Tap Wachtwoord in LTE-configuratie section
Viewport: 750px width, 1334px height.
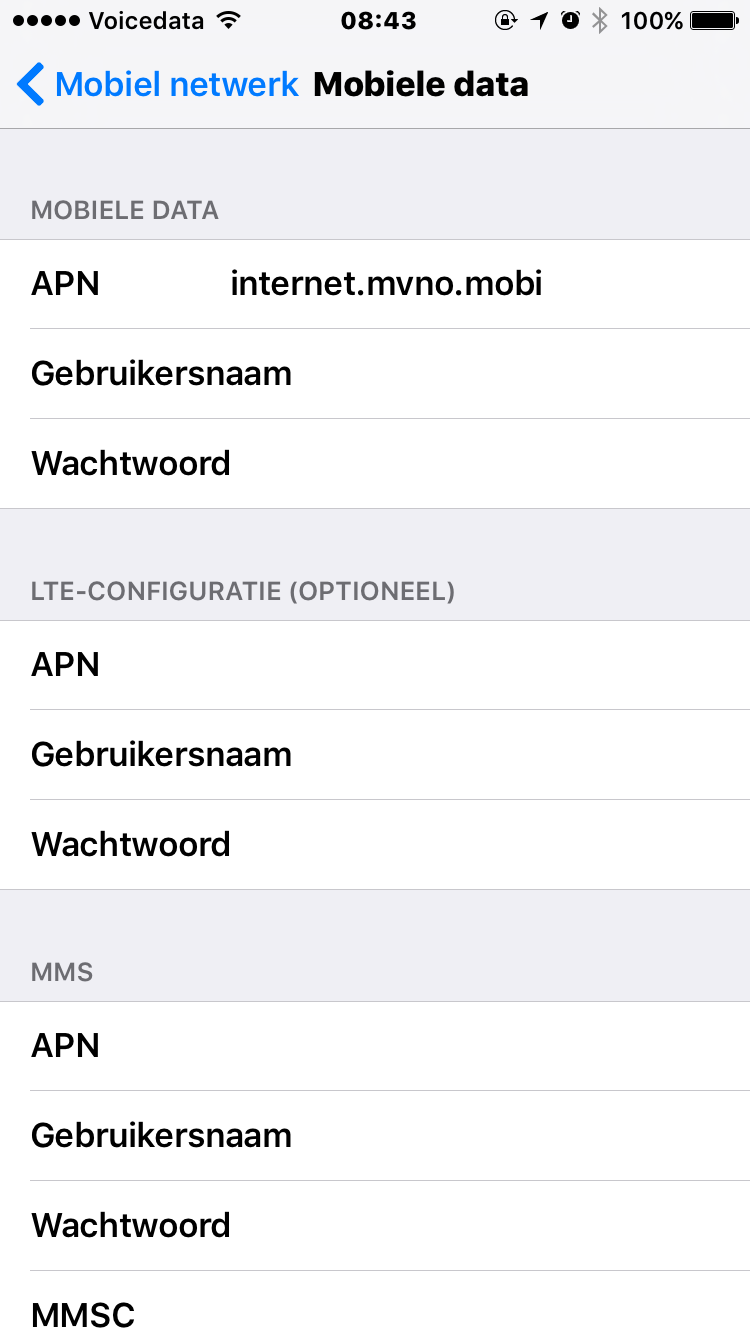[x=130, y=844]
